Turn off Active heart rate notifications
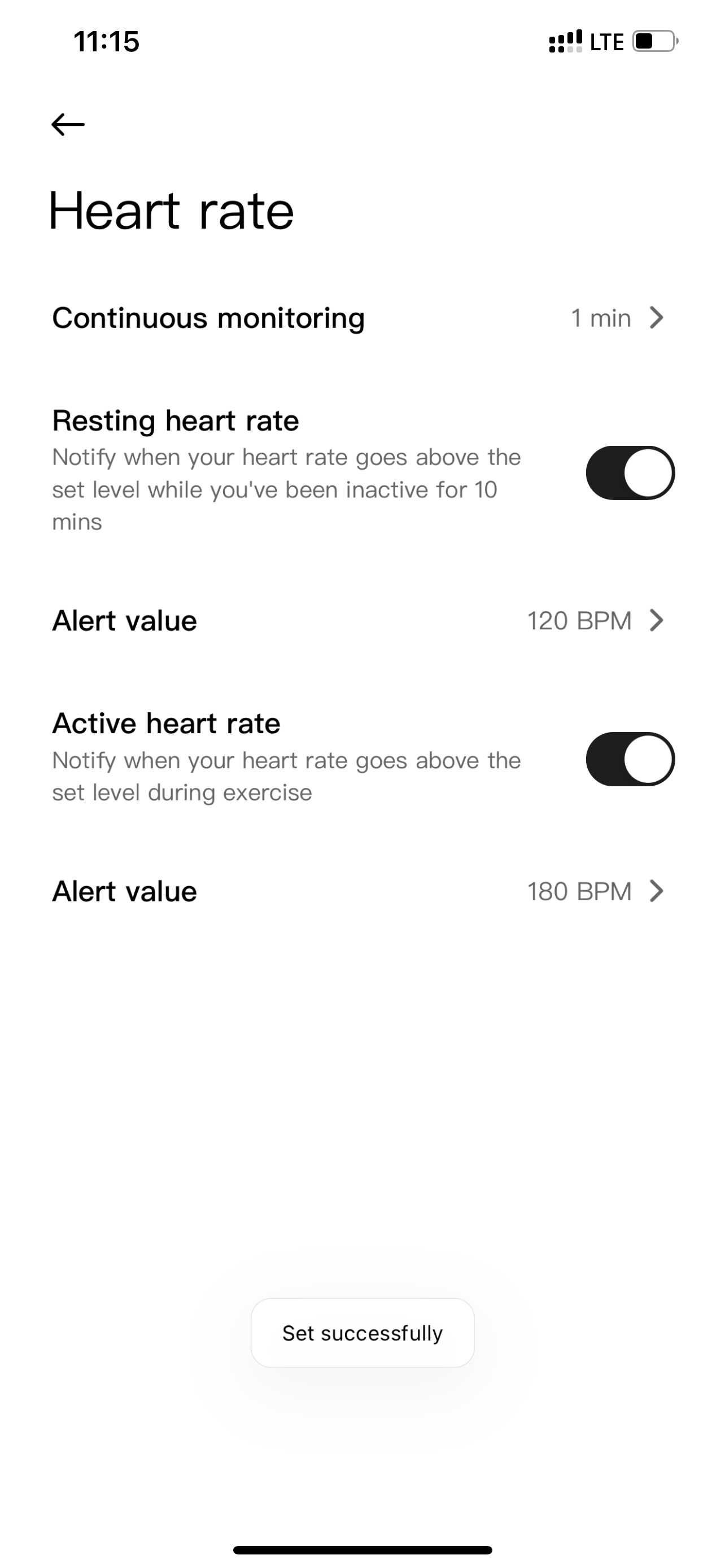 click(630, 759)
